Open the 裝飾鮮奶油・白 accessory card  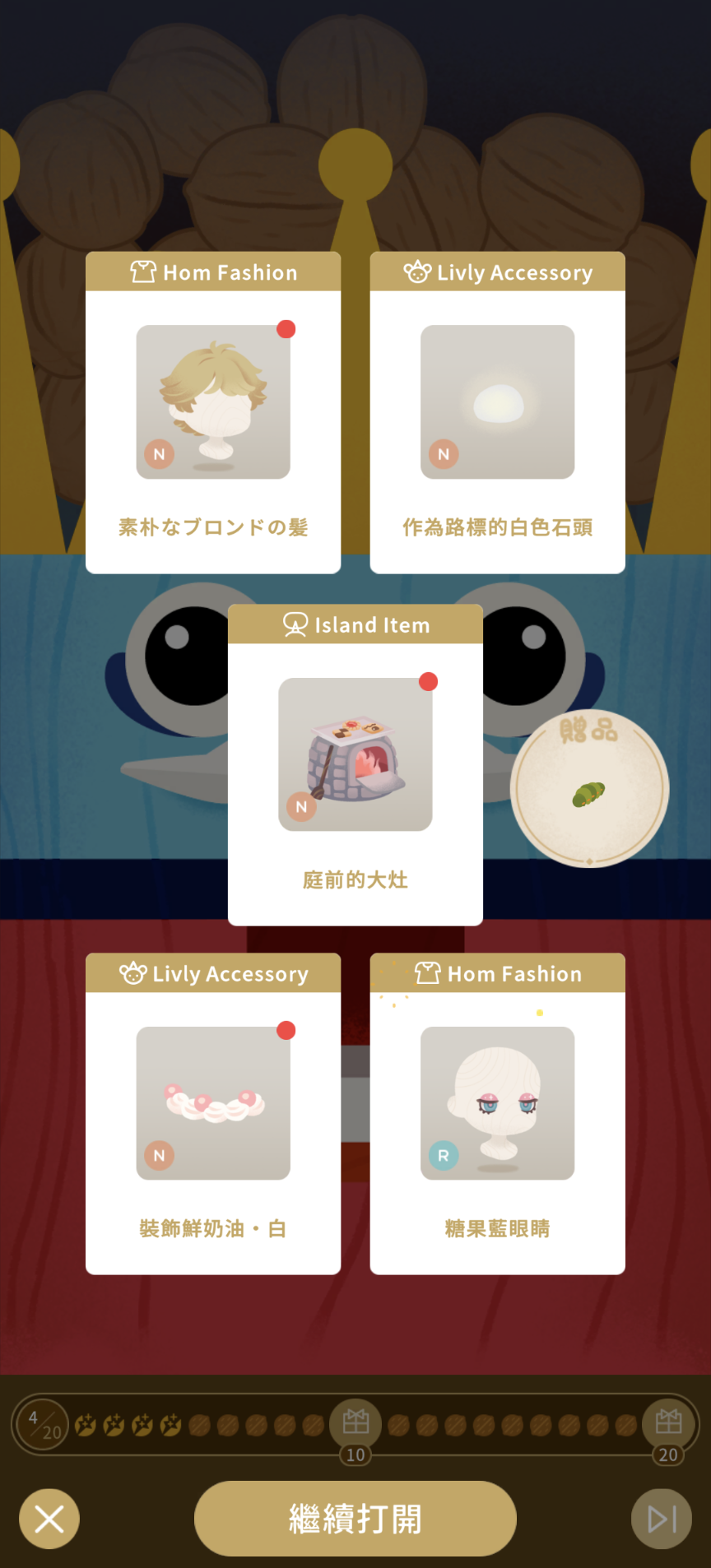click(213, 1114)
